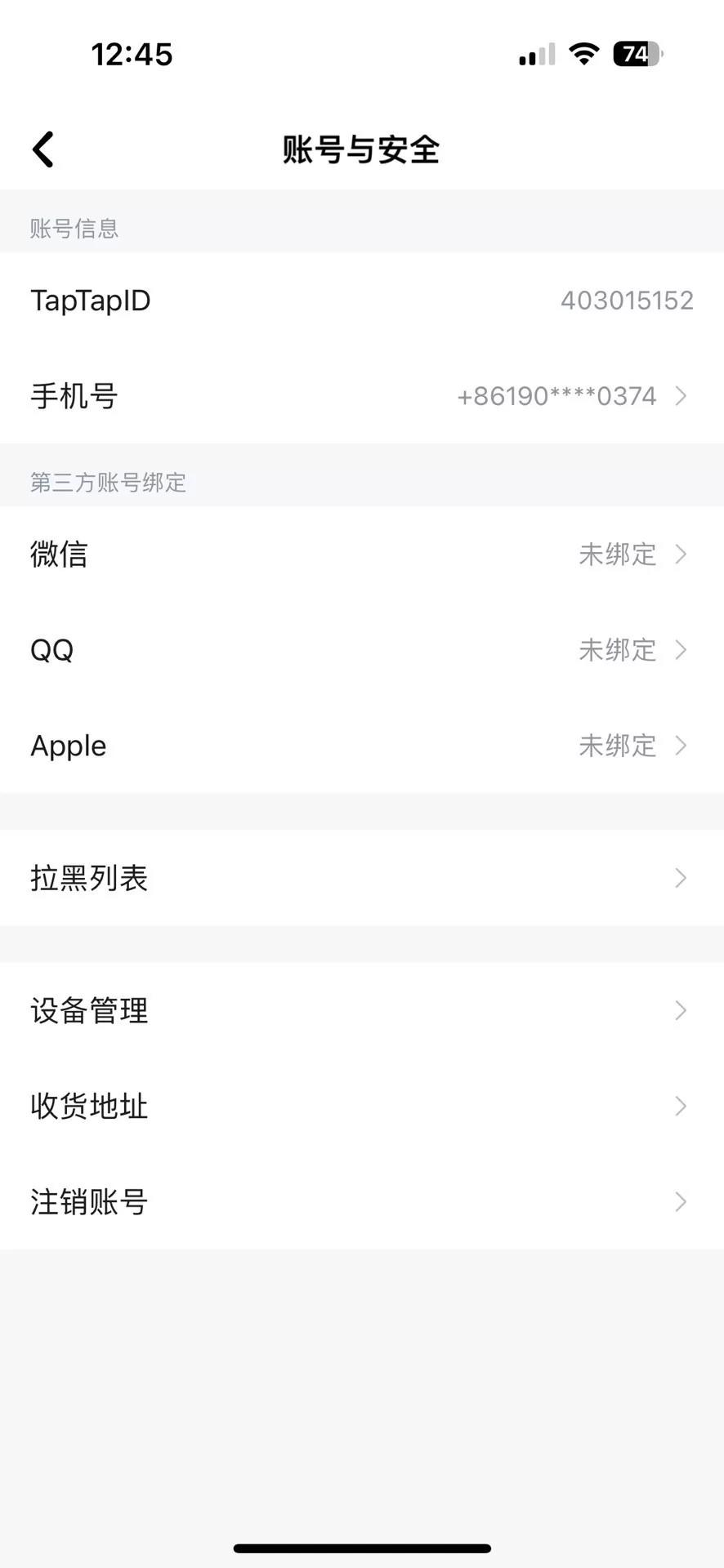Bind a 微信 account
The image size is (724, 1568).
(x=361, y=555)
